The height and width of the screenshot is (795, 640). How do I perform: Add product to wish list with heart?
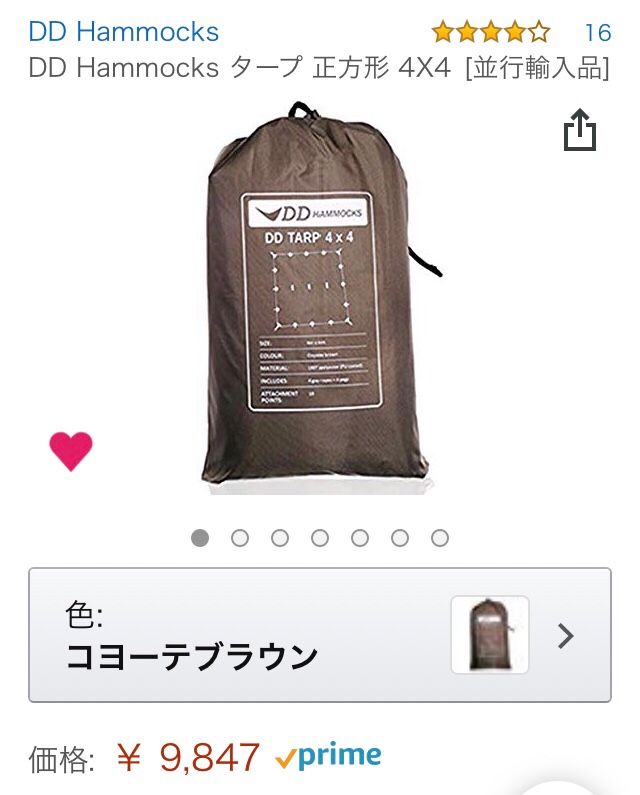[71, 451]
